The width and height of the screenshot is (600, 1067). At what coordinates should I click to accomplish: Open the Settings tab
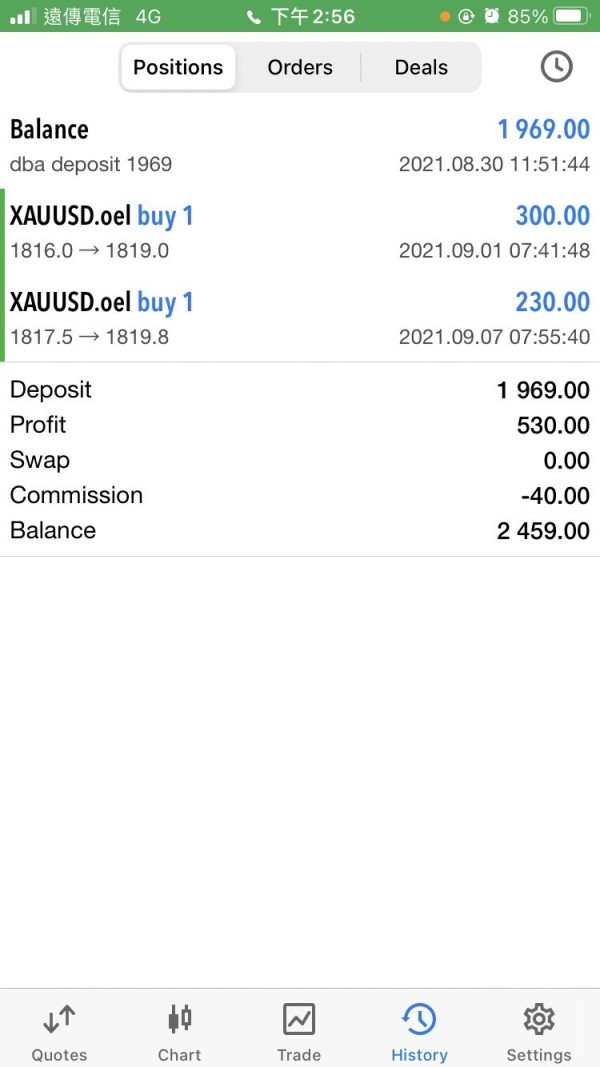(539, 1030)
